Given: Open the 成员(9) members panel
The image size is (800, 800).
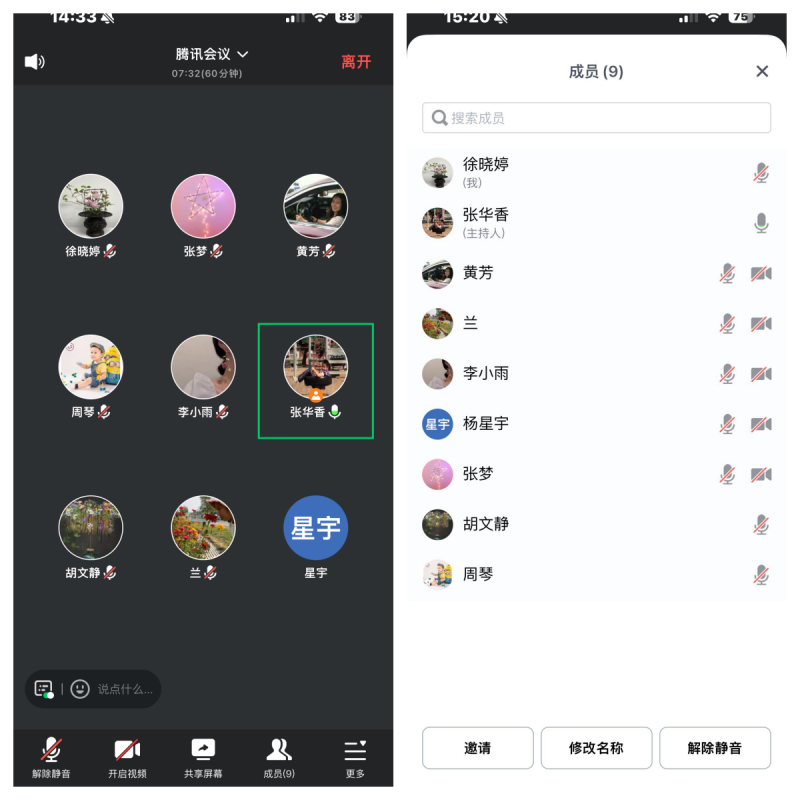Looking at the screenshot, I should coord(279,757).
